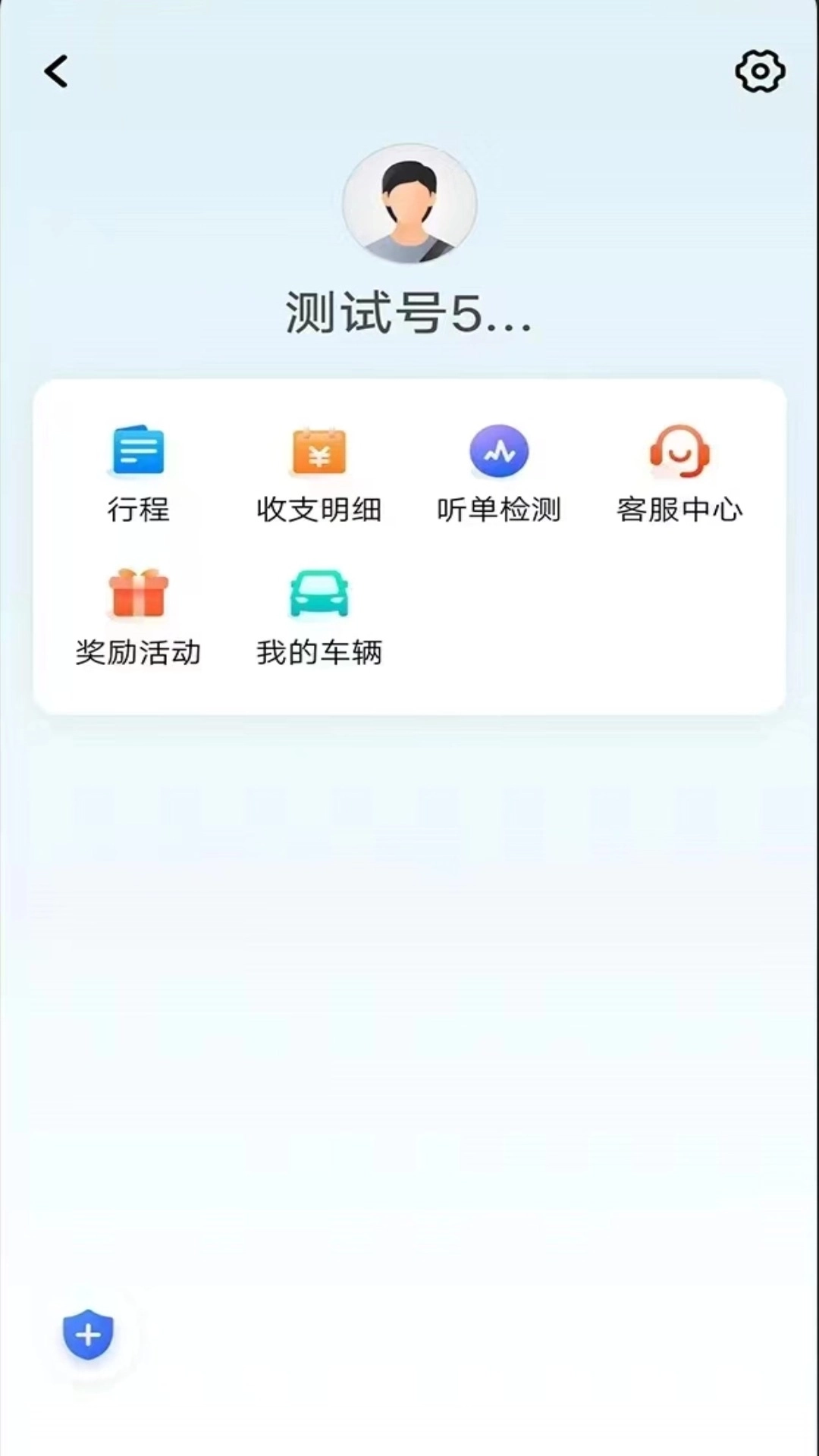Select the 收支明细 text label
The width and height of the screenshot is (819, 1456).
318,510
